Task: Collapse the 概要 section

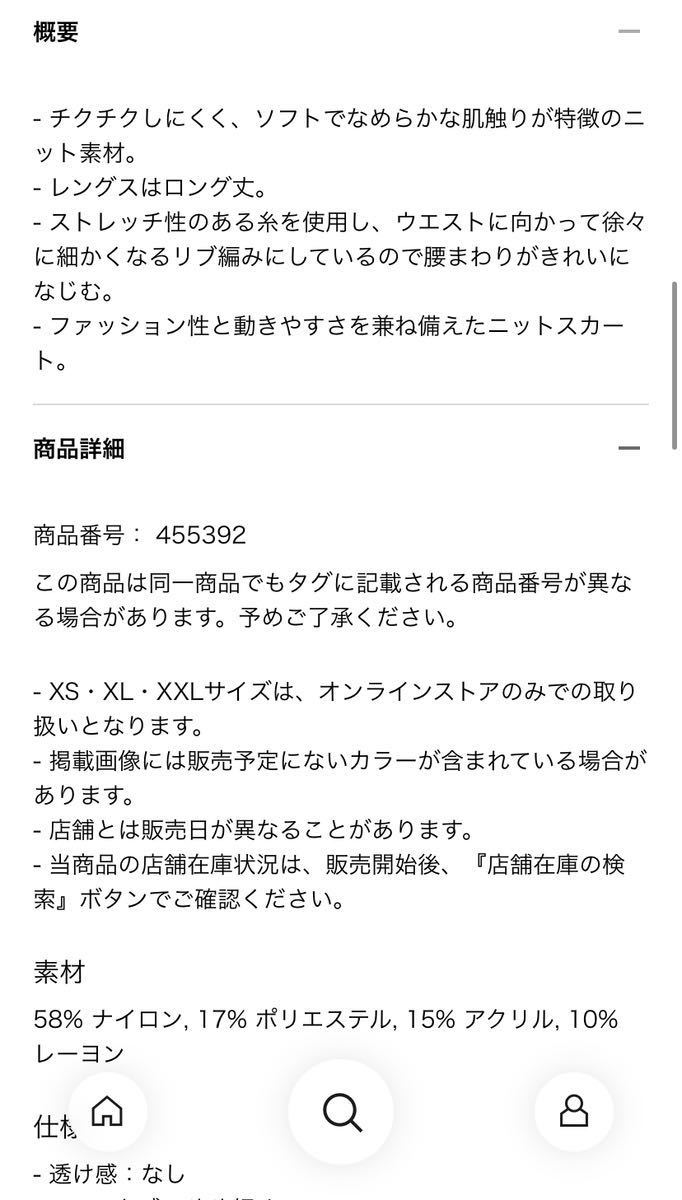Action: tap(628, 32)
